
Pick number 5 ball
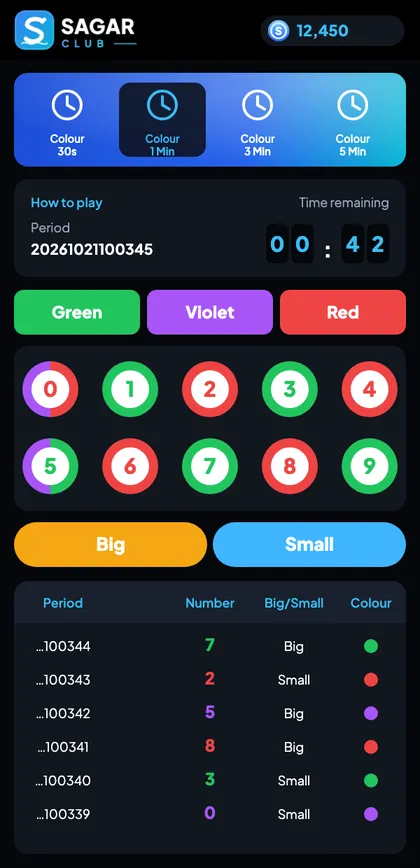pyautogui.click(x=50, y=466)
